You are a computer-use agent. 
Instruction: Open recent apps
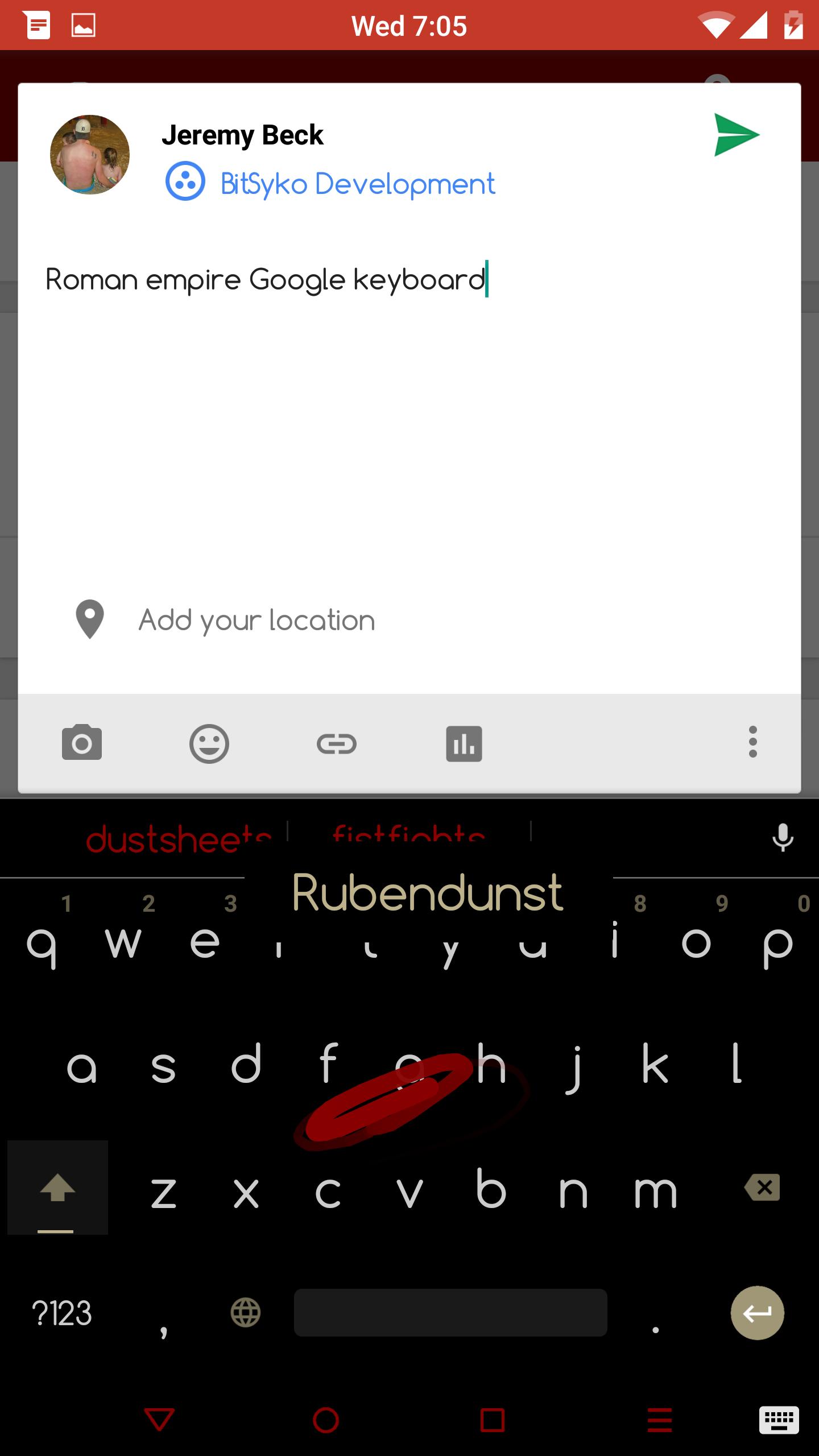492,1420
